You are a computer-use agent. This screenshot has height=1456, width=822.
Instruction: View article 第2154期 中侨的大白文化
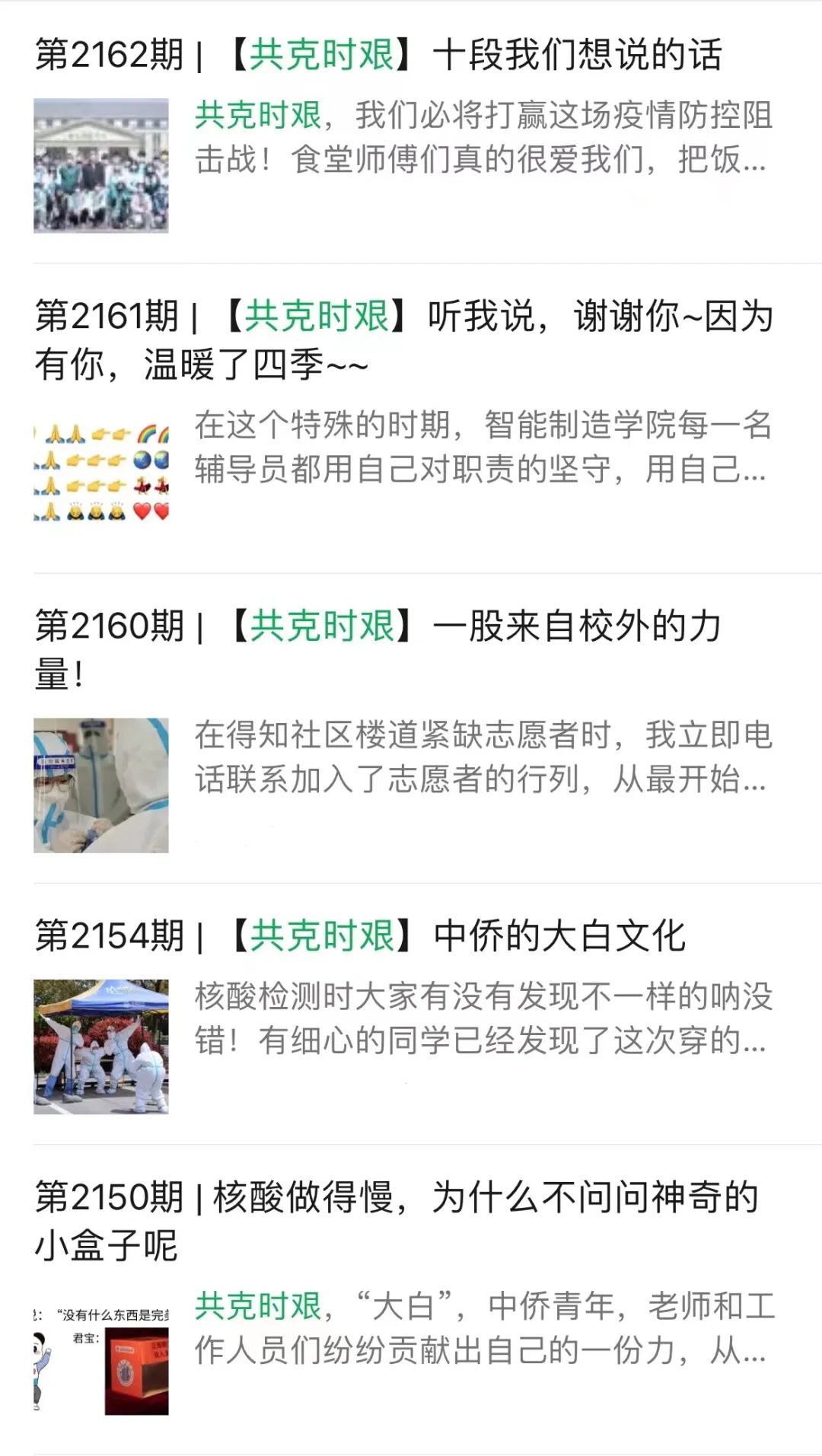pos(361,936)
